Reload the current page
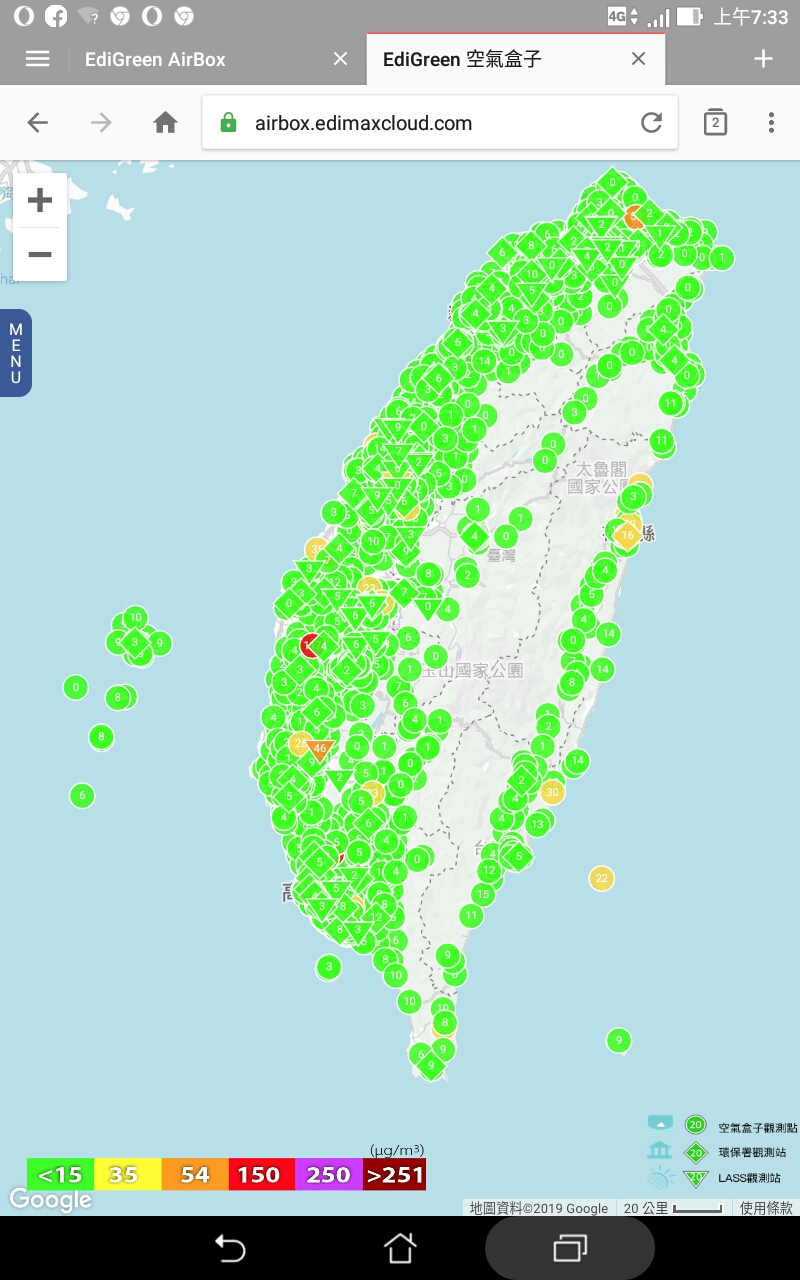The height and width of the screenshot is (1280, 800). pyautogui.click(x=651, y=123)
